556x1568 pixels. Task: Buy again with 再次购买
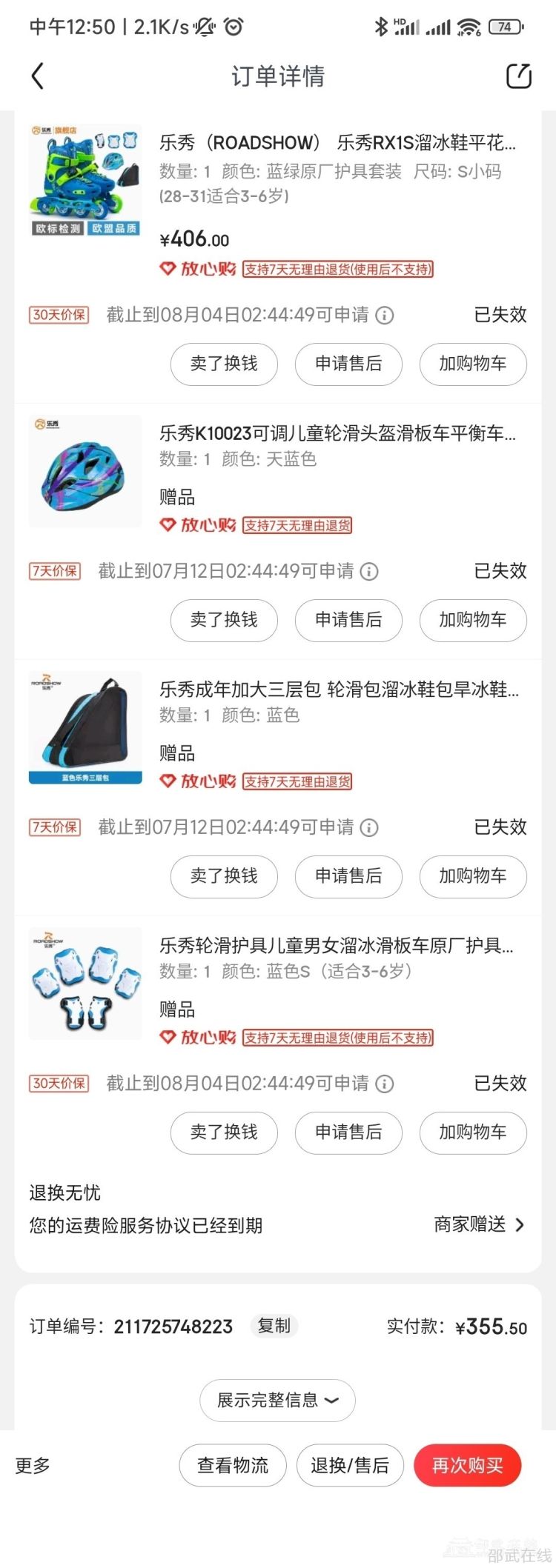467,1465
